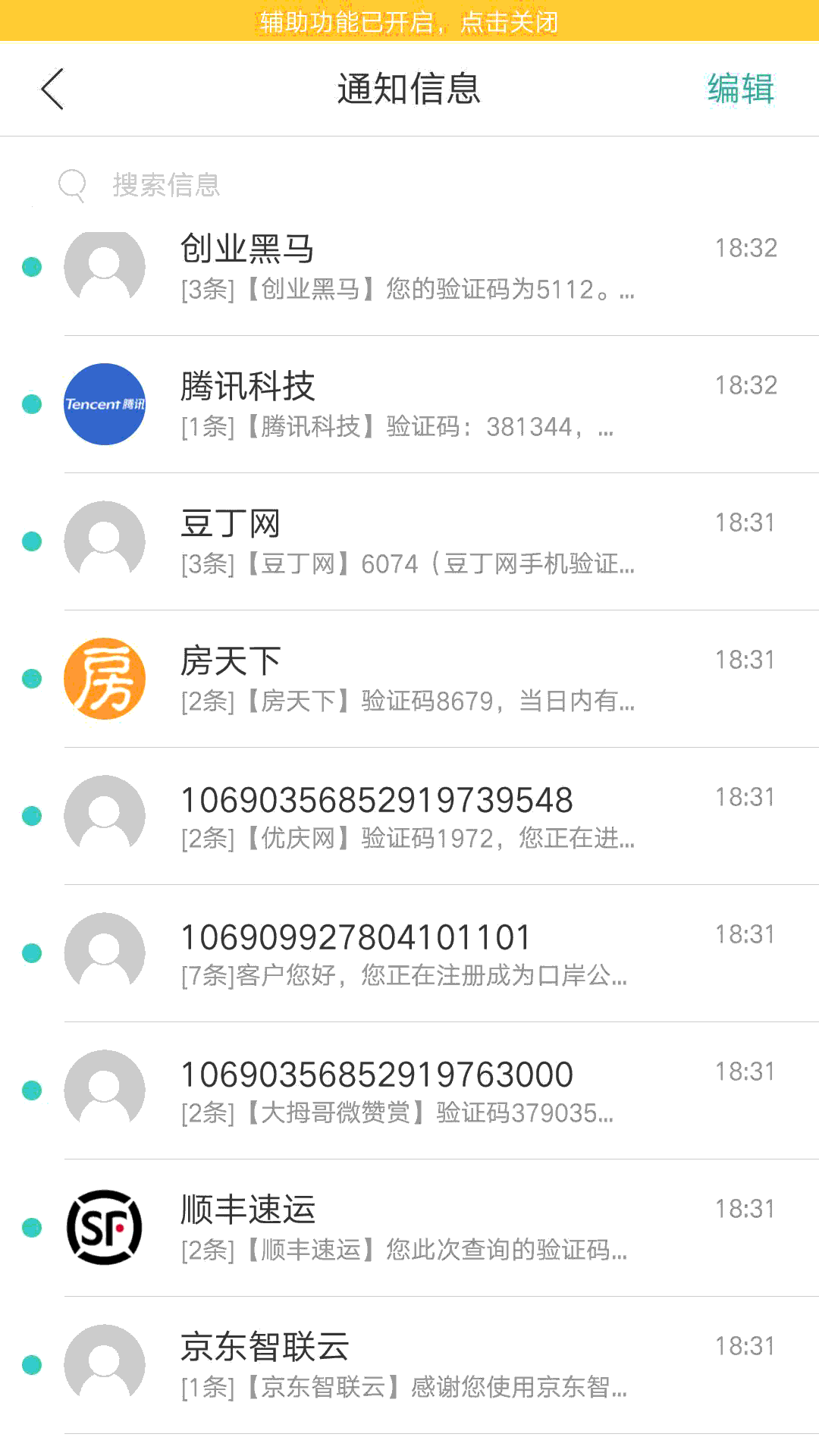
Task: Open the 豆丁网 message thread
Action: pos(409,542)
